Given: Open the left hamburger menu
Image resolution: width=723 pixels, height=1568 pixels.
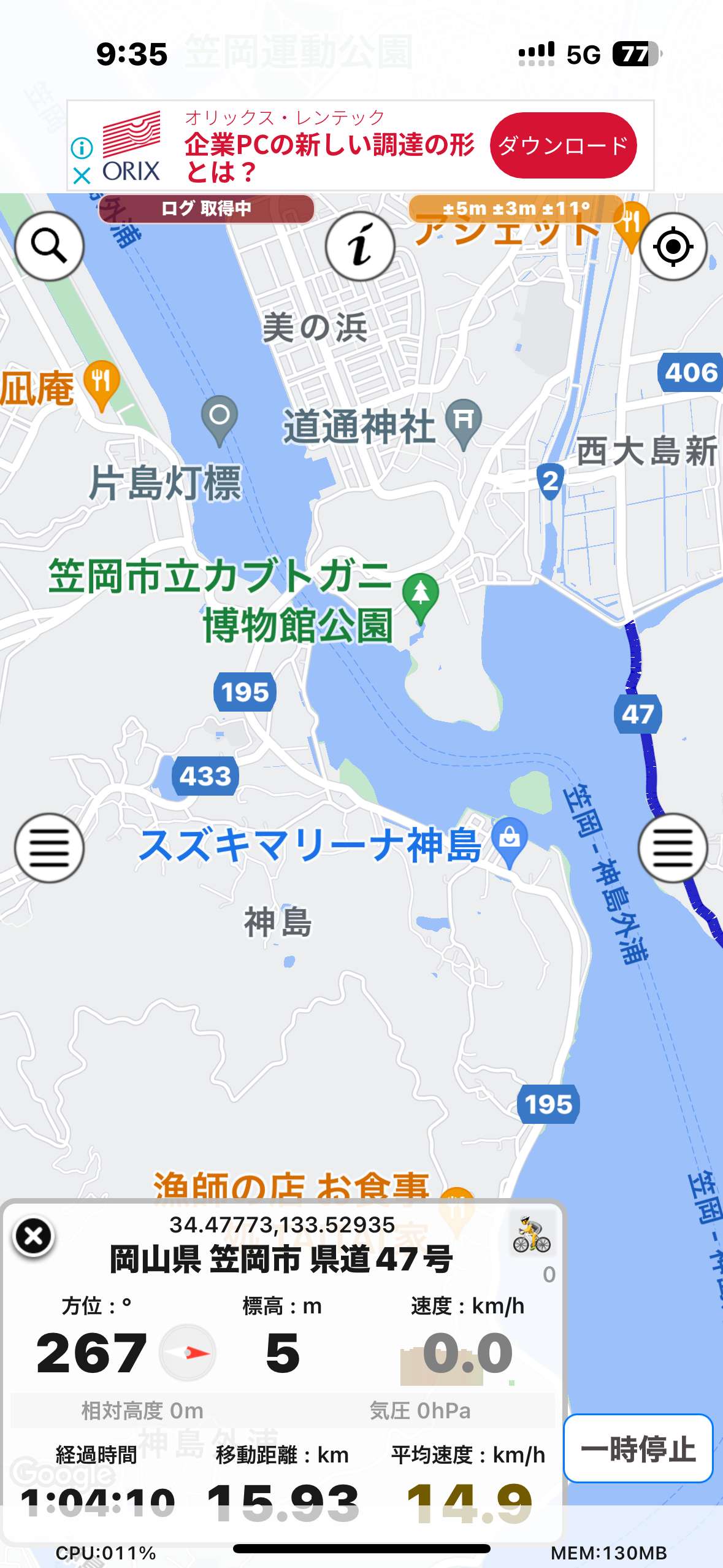Looking at the screenshot, I should (49, 848).
